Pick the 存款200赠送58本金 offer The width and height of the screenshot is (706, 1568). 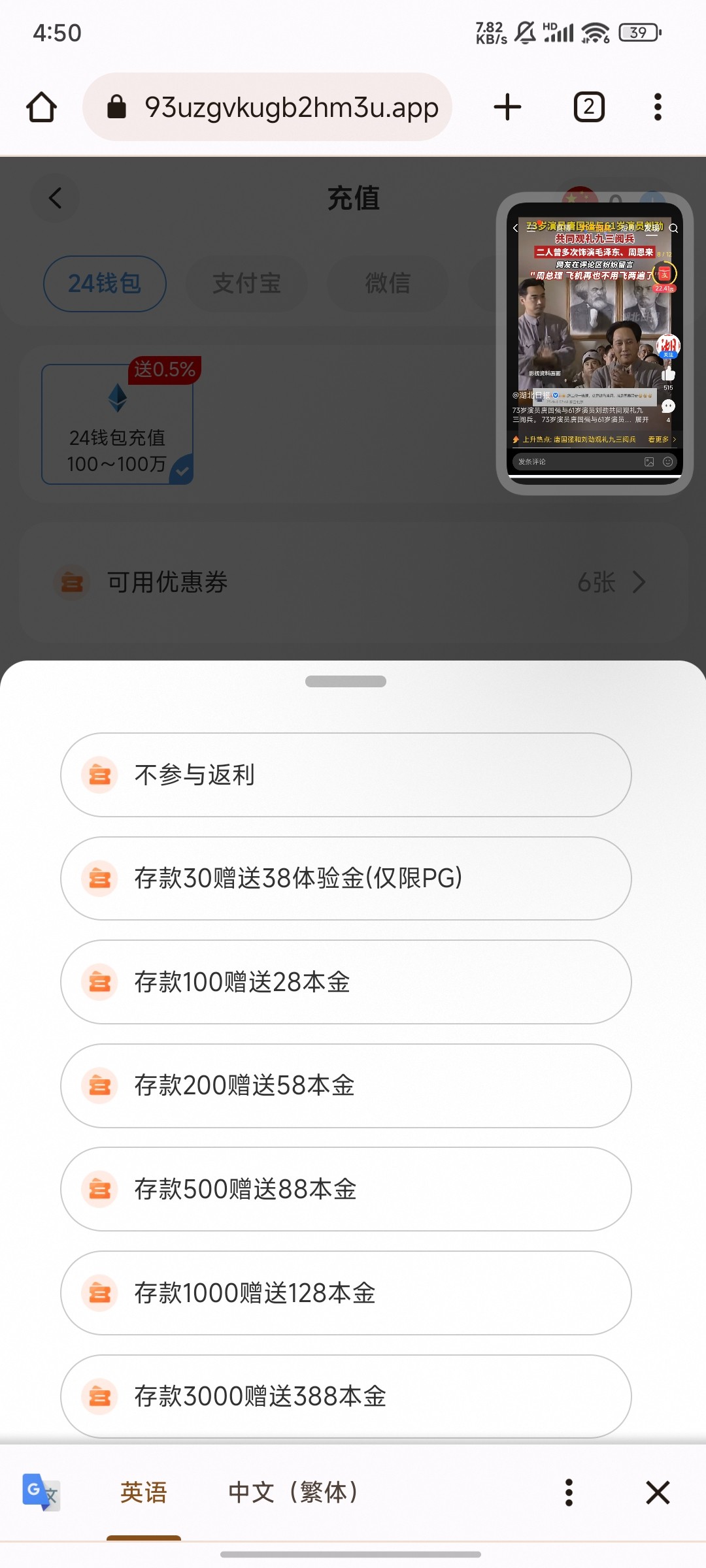pos(346,1085)
